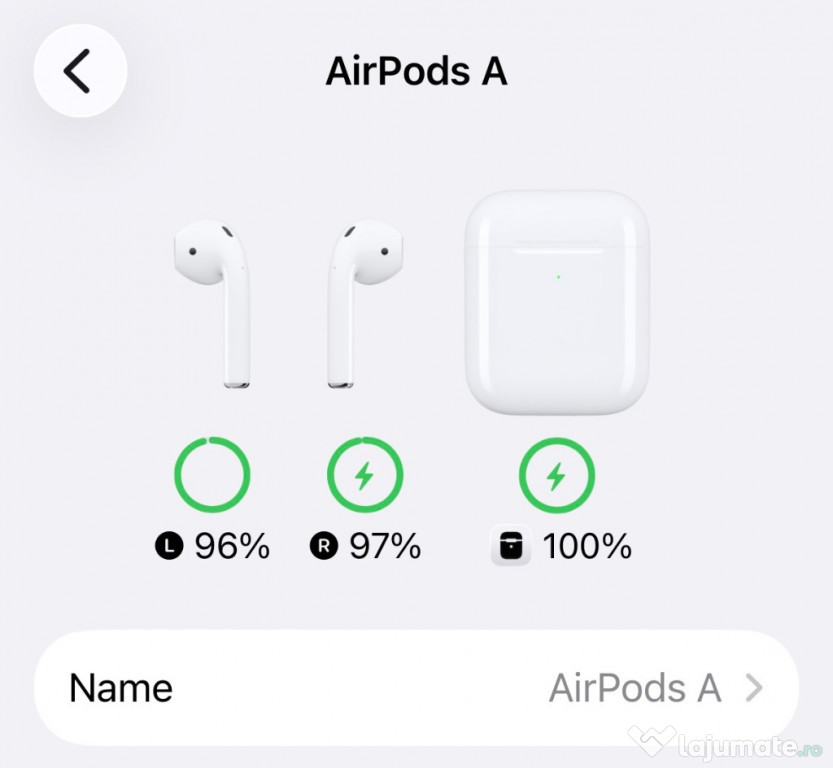Go back from AirPods A settings

click(x=80, y=72)
